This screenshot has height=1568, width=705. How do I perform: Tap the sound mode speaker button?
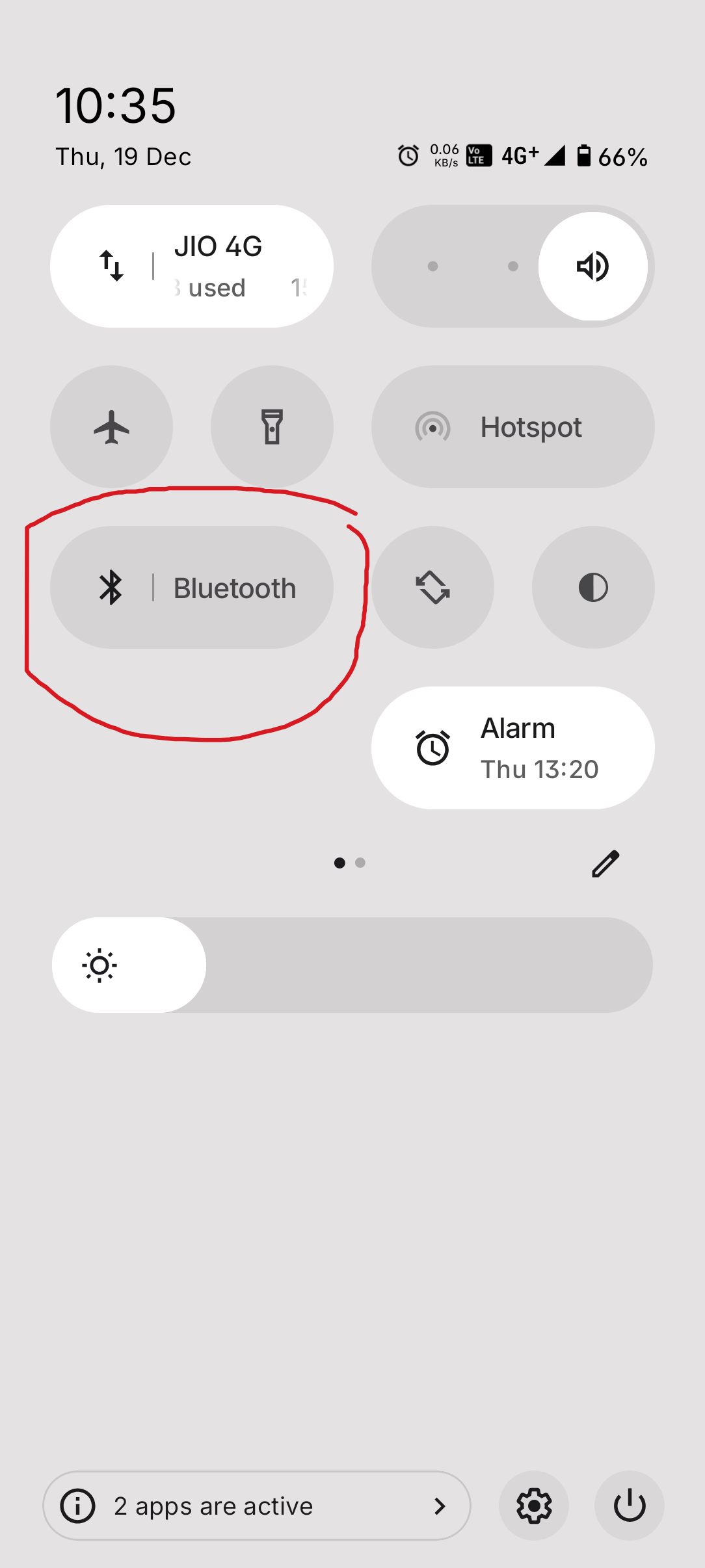point(592,266)
